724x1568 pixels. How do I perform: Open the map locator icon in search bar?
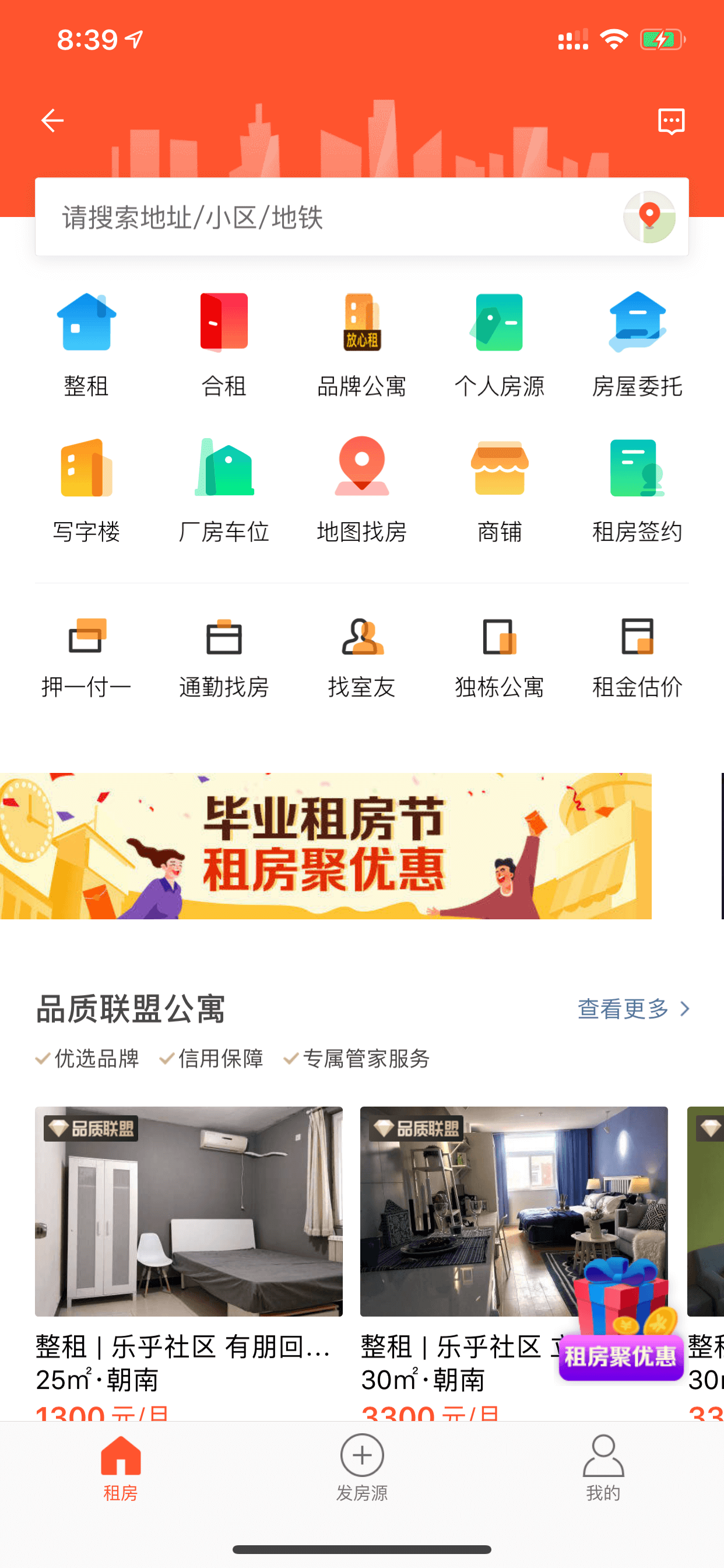click(649, 218)
